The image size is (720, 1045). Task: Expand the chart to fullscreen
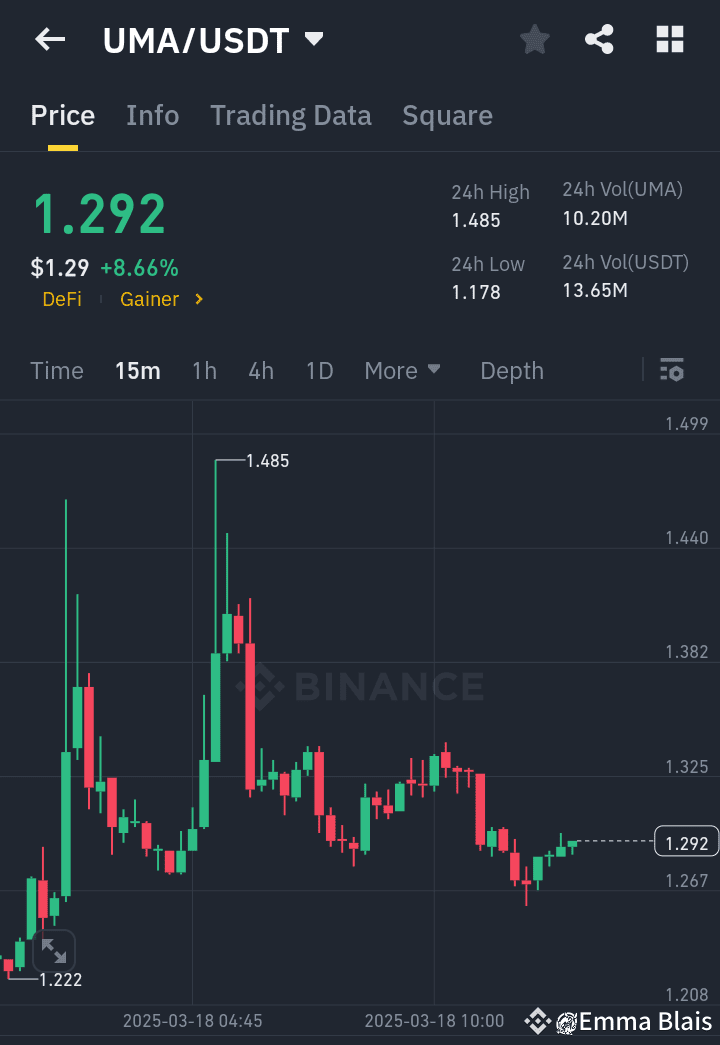(54, 950)
